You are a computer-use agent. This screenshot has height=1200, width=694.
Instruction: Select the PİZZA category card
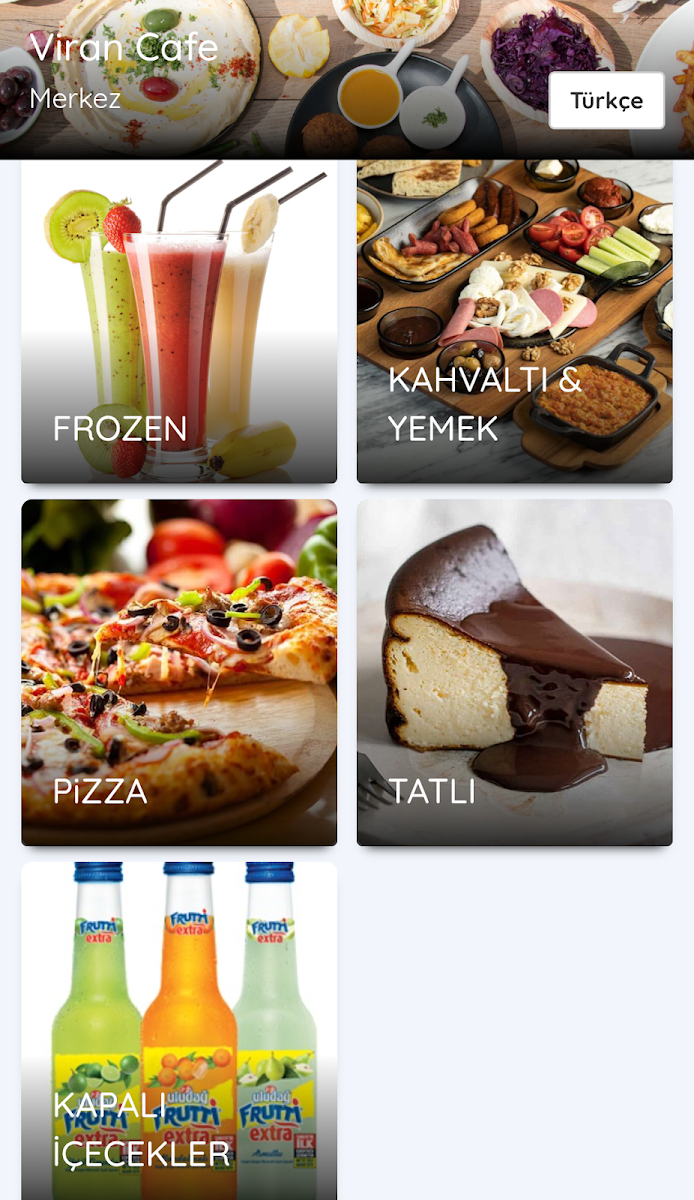179,672
